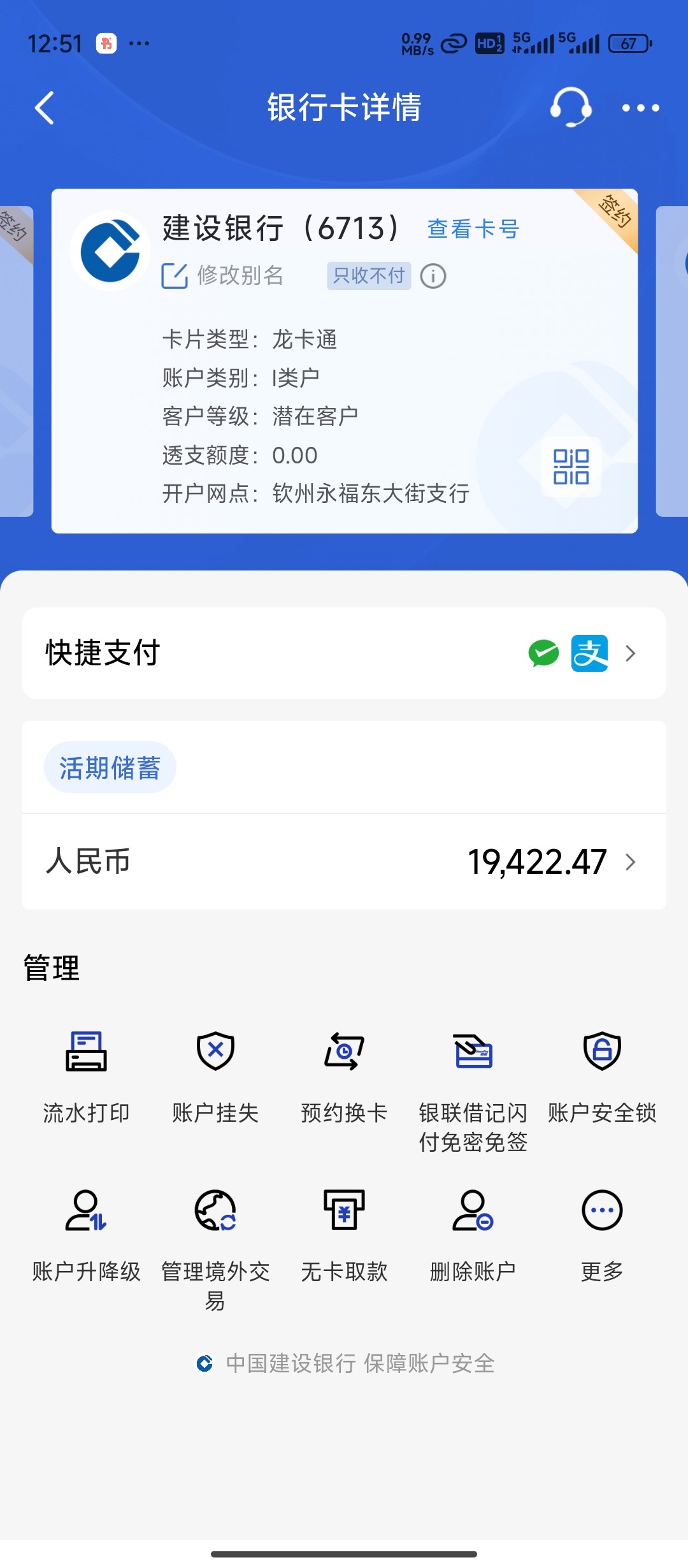
Task: Open 账户升降级 account upgrade
Action: coord(86,1235)
